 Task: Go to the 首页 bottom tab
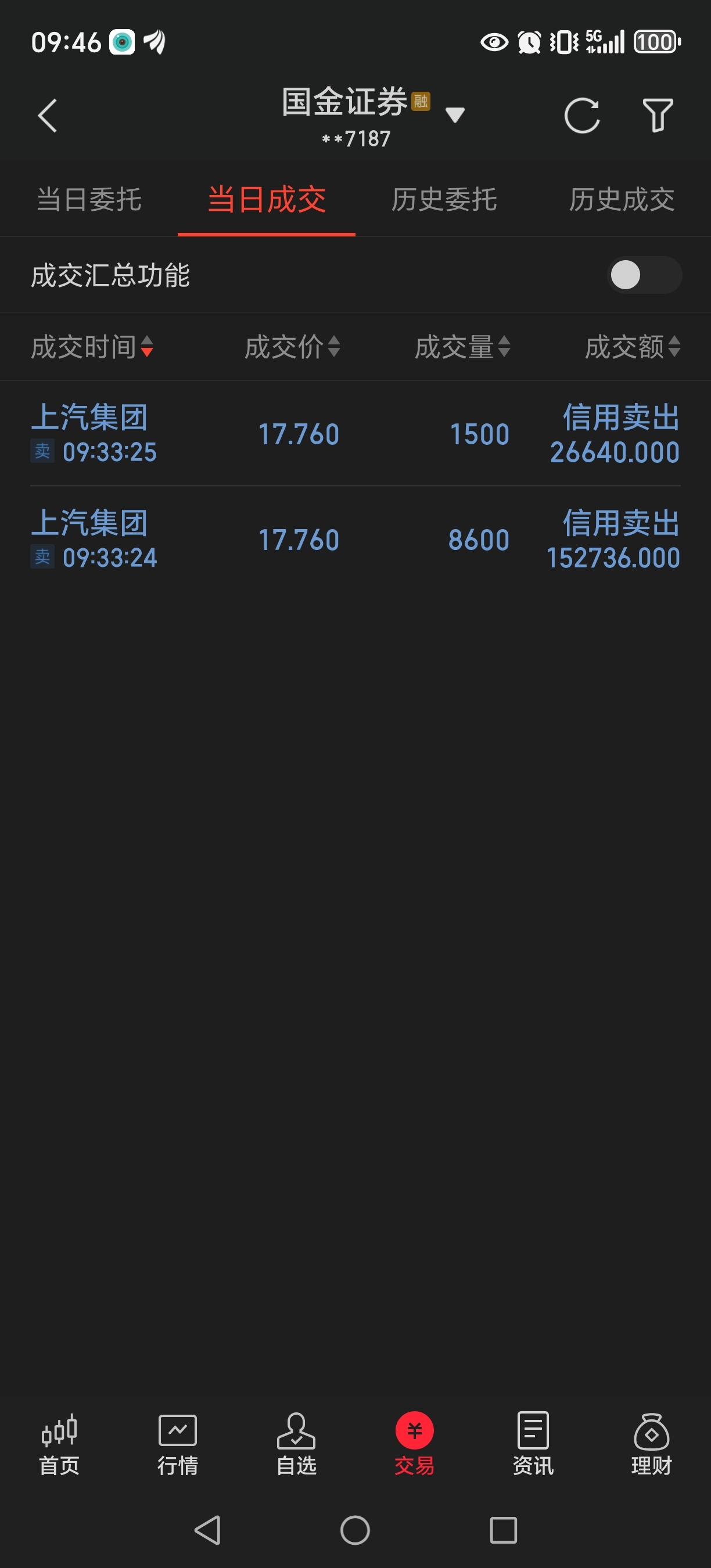[59, 1444]
